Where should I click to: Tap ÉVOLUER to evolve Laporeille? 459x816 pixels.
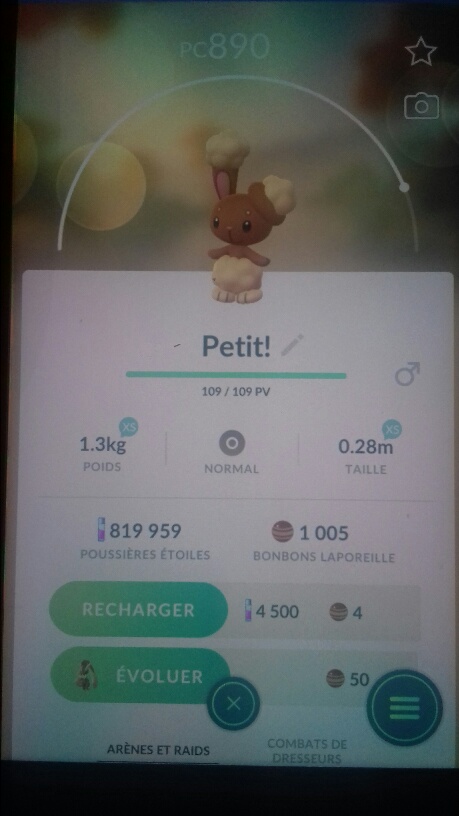[139, 675]
